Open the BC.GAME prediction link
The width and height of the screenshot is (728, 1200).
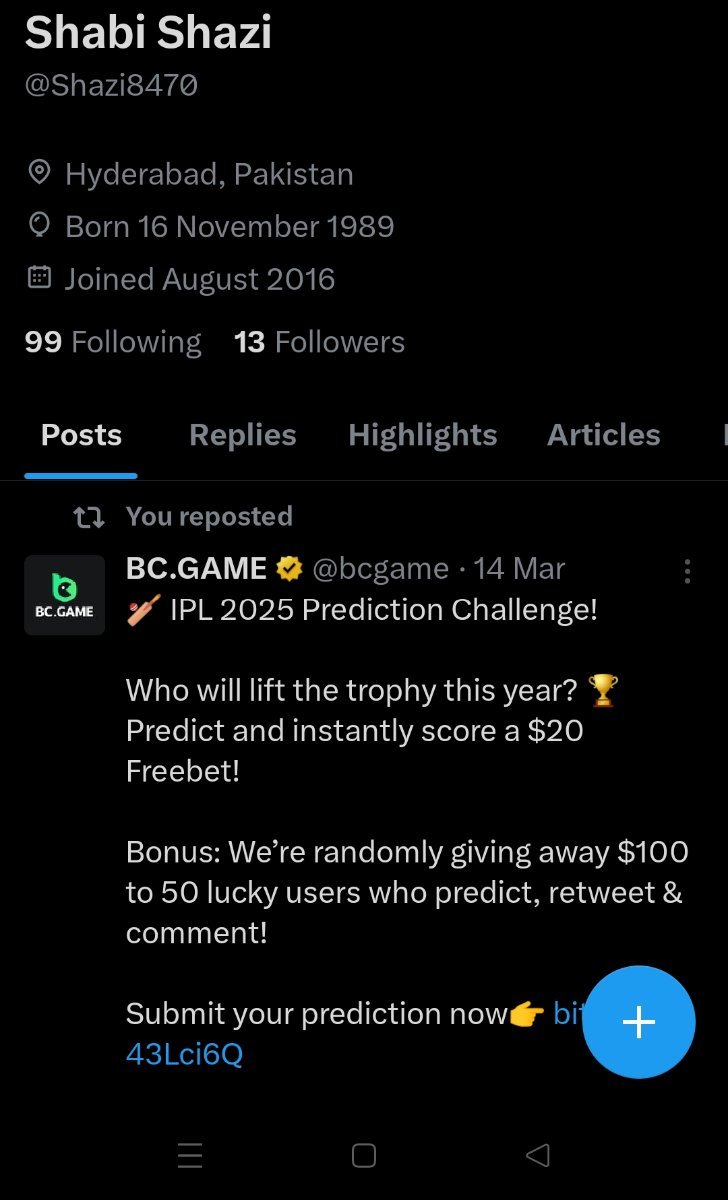coord(184,1054)
